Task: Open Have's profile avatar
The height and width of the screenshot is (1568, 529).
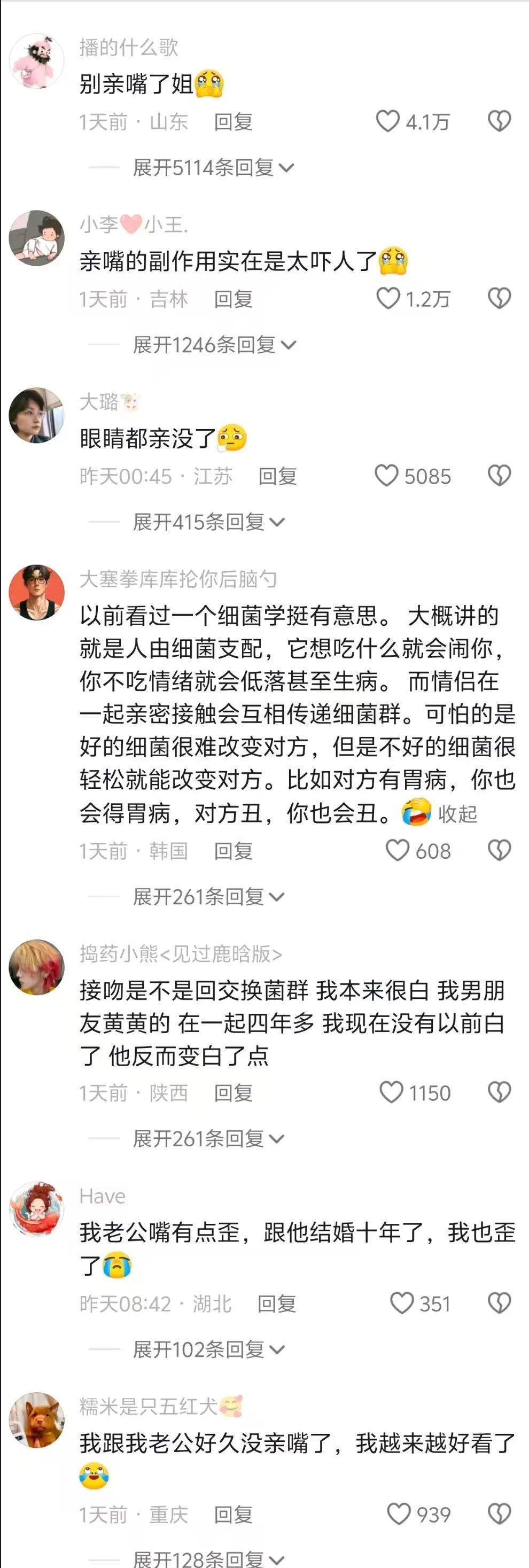Action: [x=36, y=1209]
